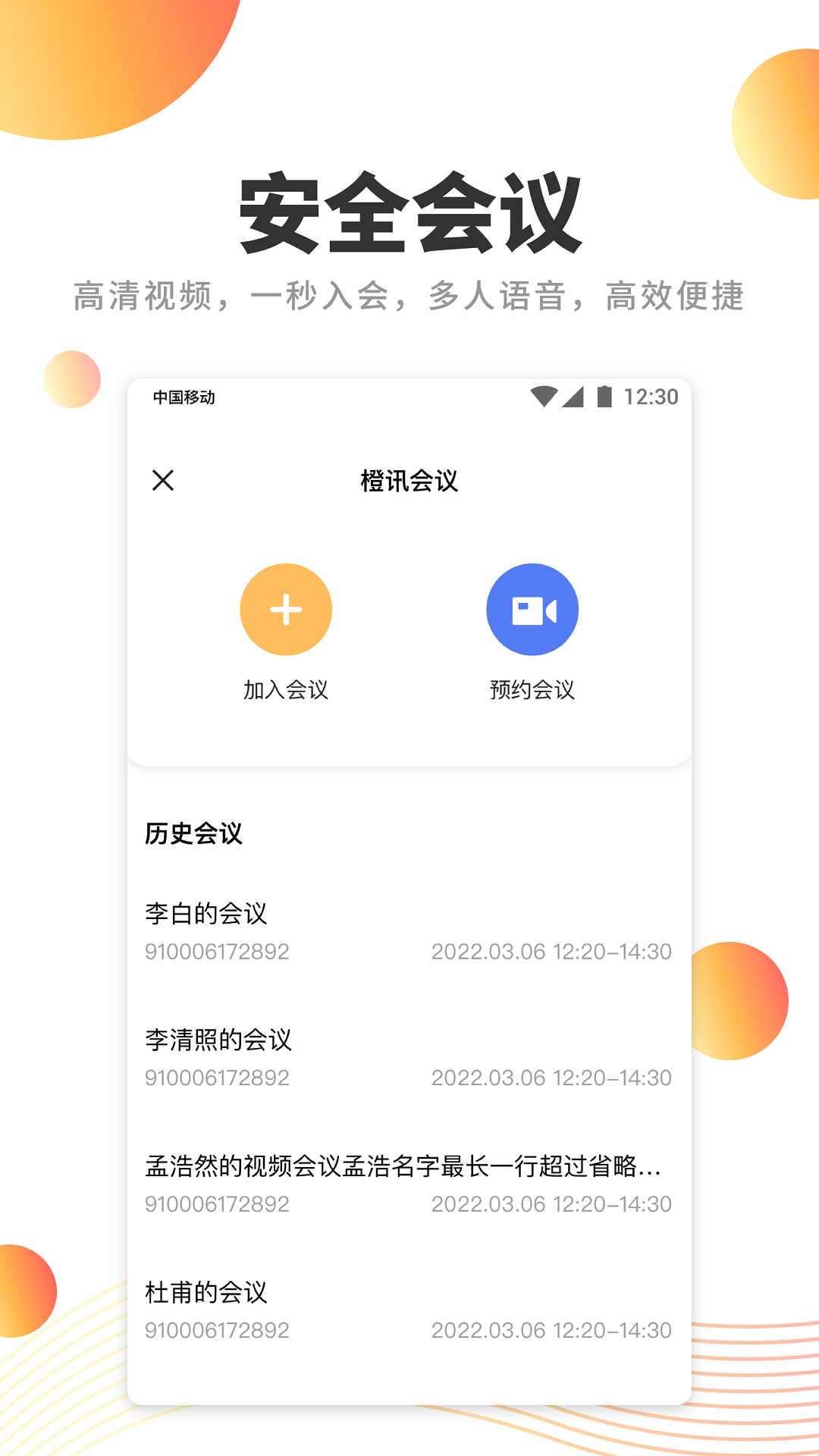The image size is (819, 1456).
Task: Select the Wi-Fi icon in status bar
Action: [x=543, y=397]
